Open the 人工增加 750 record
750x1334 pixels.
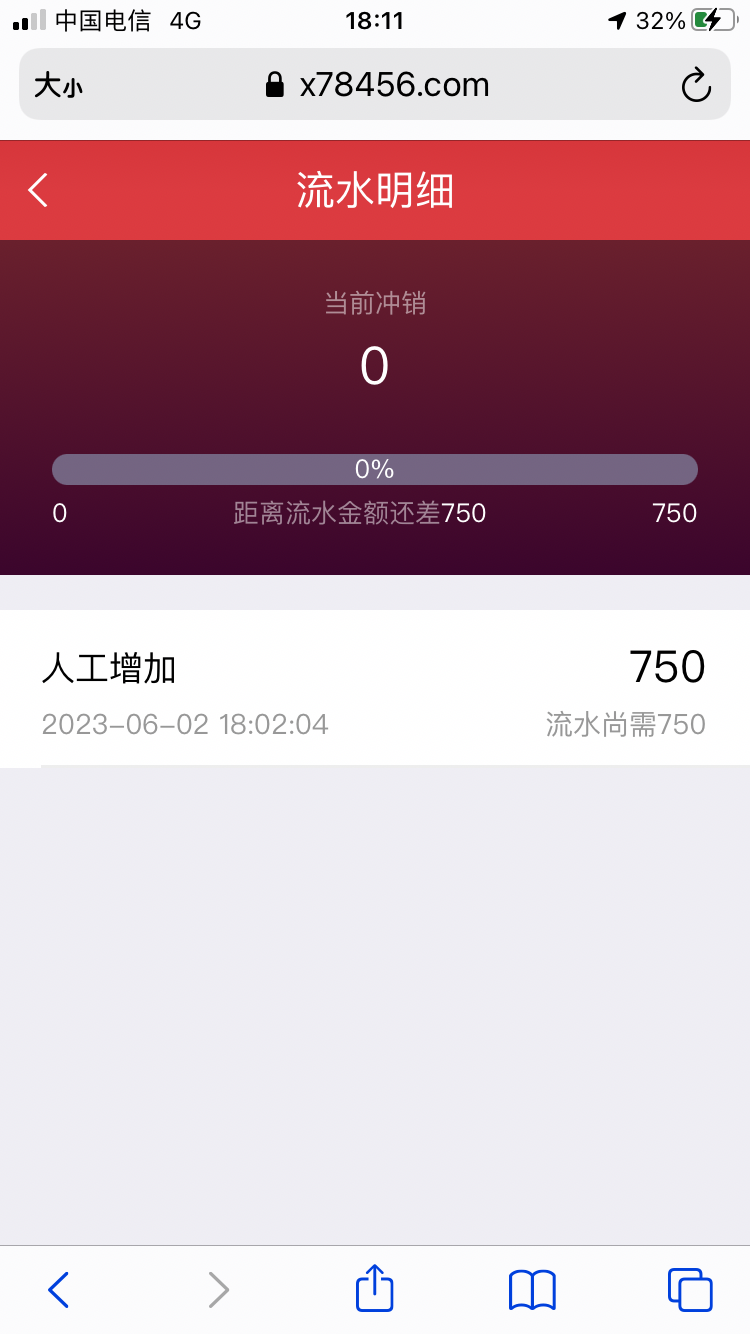point(374,688)
